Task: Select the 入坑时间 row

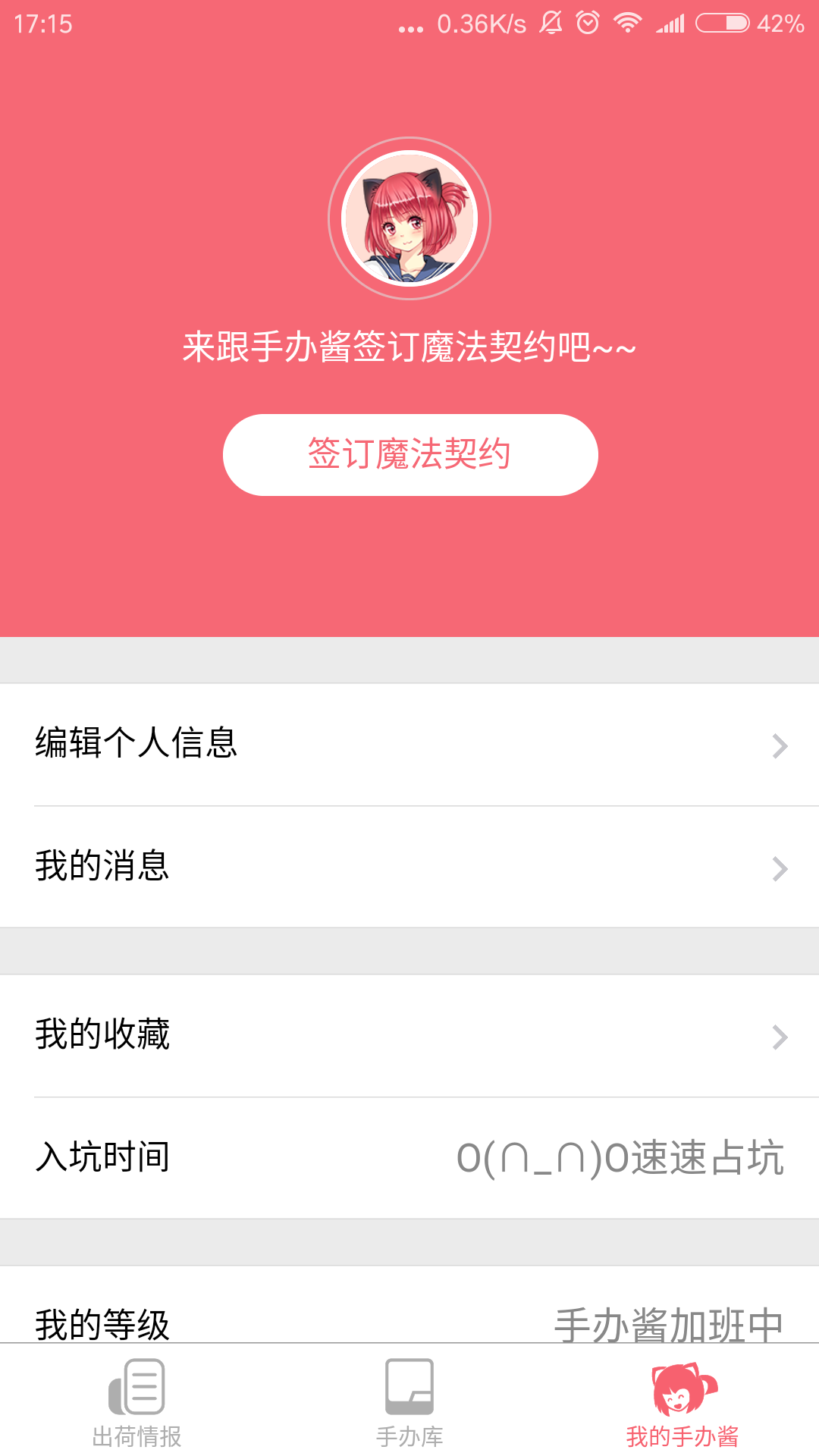Action: [409, 1158]
